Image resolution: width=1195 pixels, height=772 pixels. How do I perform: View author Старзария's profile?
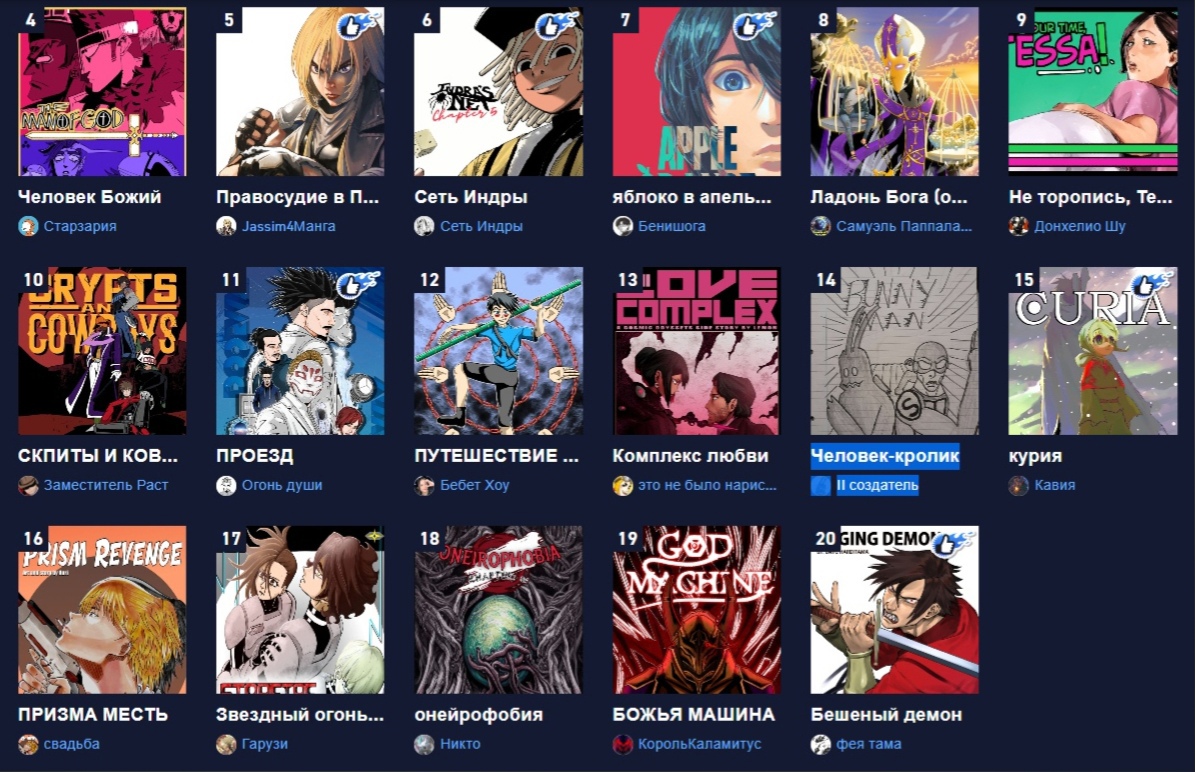click(x=80, y=226)
